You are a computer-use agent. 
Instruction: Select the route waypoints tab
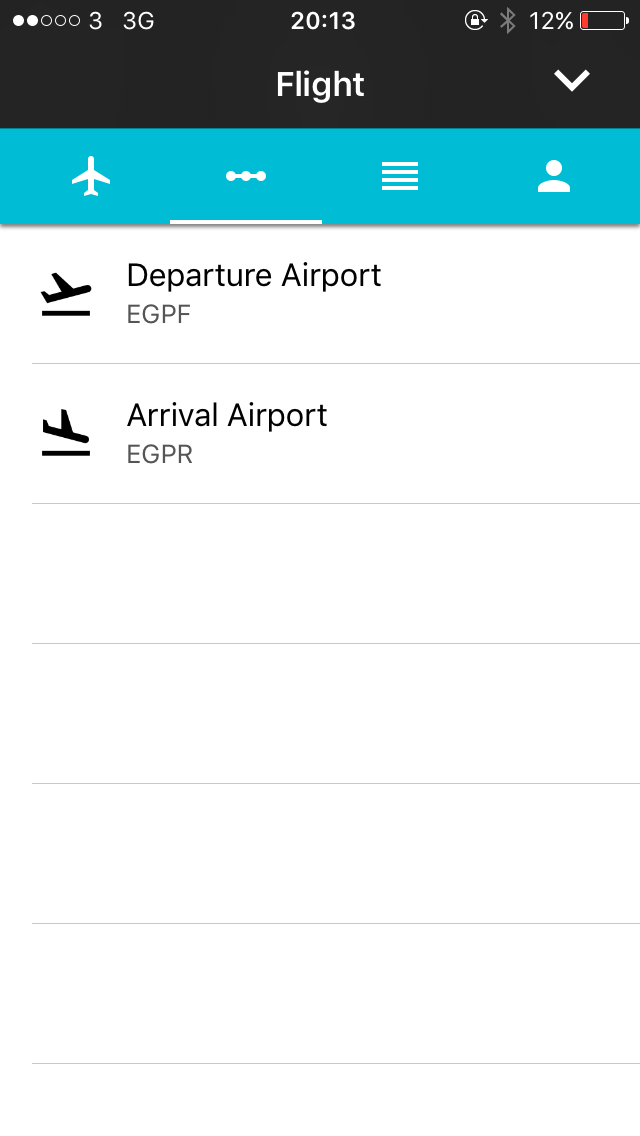click(x=246, y=177)
